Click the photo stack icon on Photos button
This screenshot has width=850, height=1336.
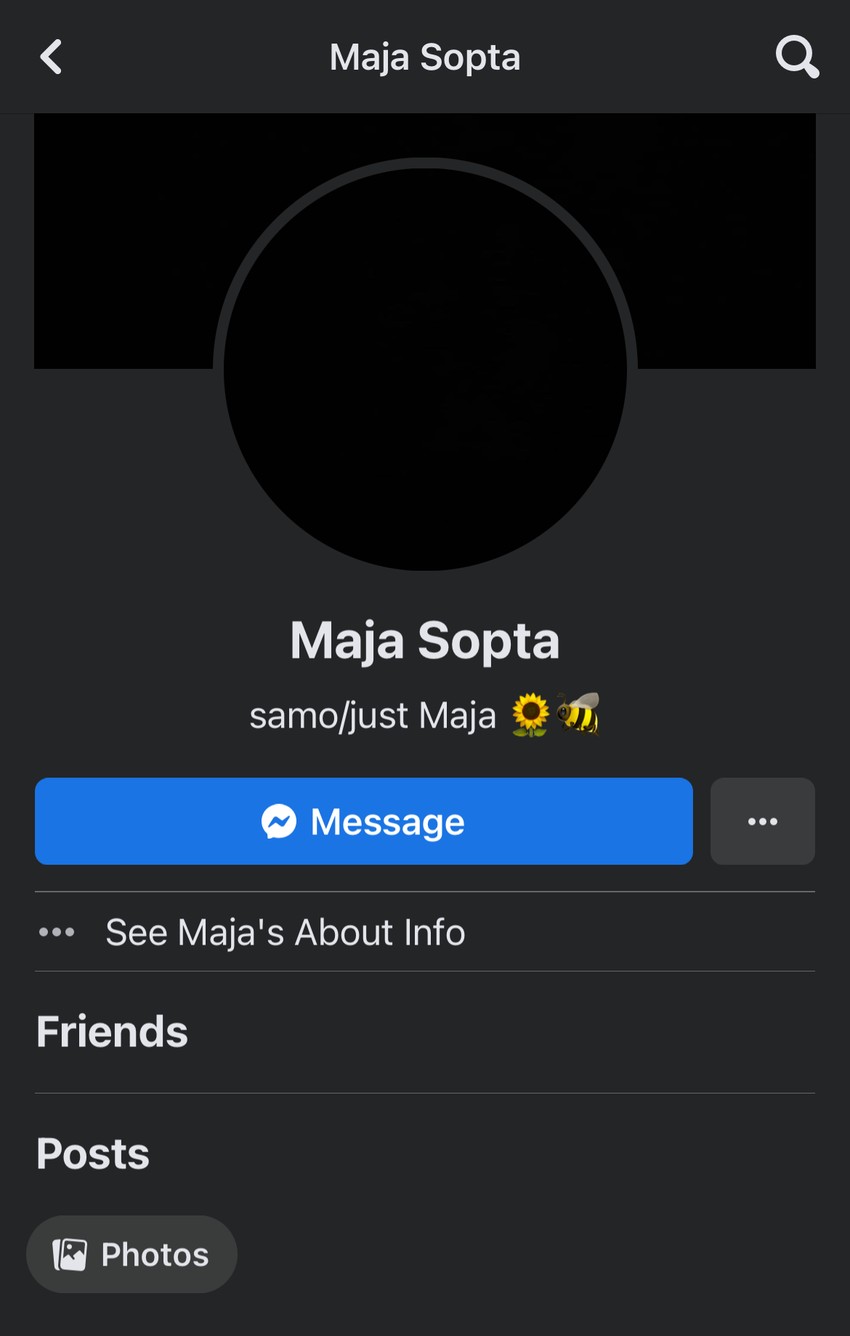(71, 1253)
